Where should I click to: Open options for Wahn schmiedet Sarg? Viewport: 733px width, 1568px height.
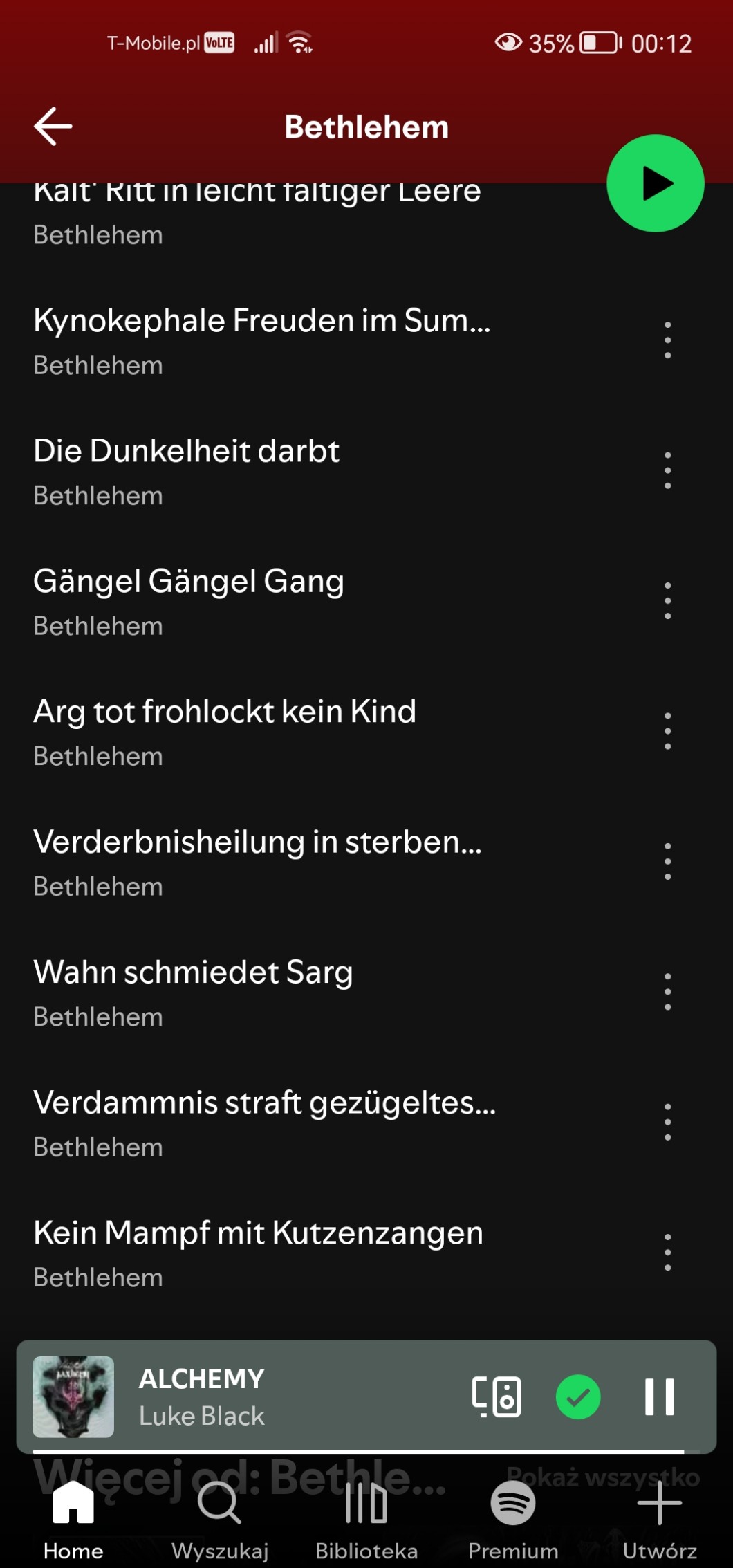click(667, 992)
